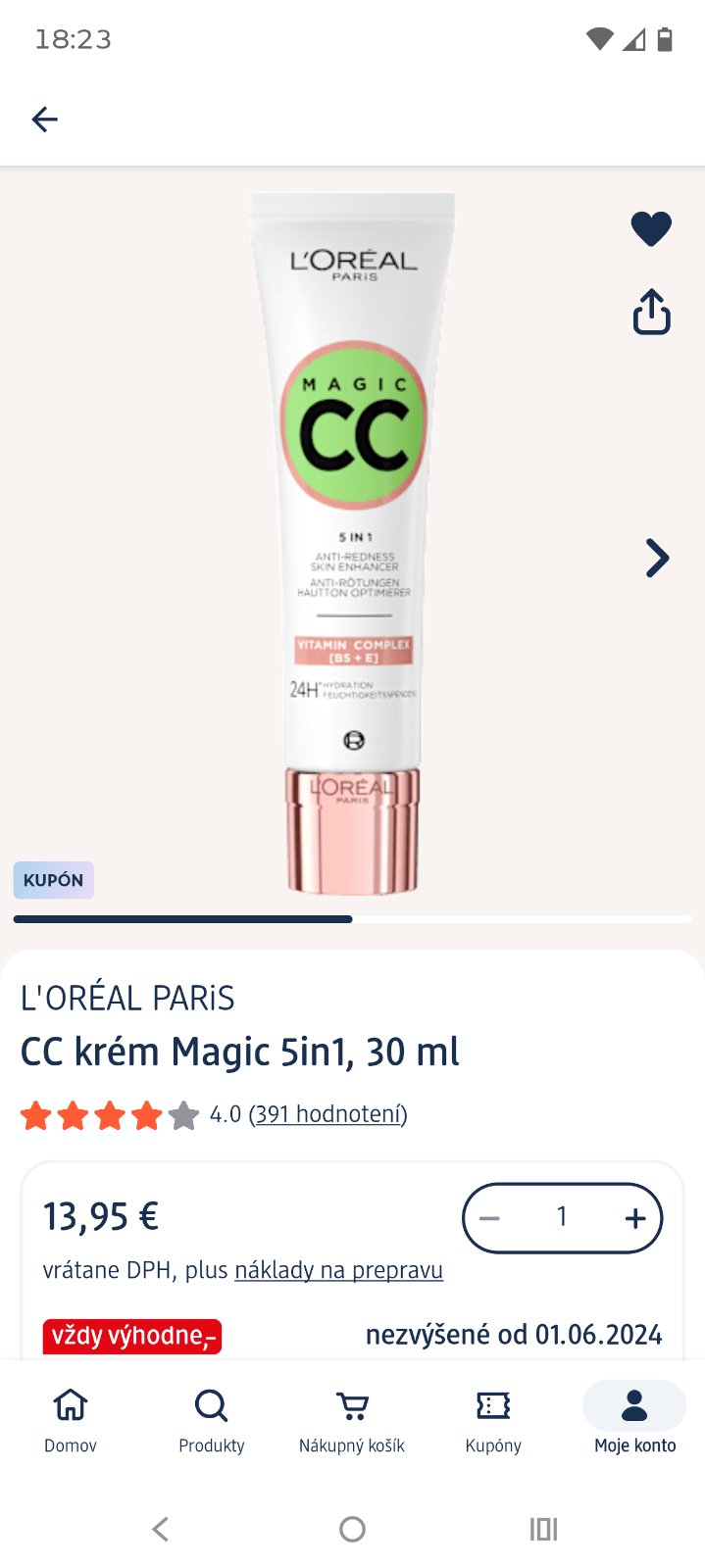Show the next product image

click(657, 559)
